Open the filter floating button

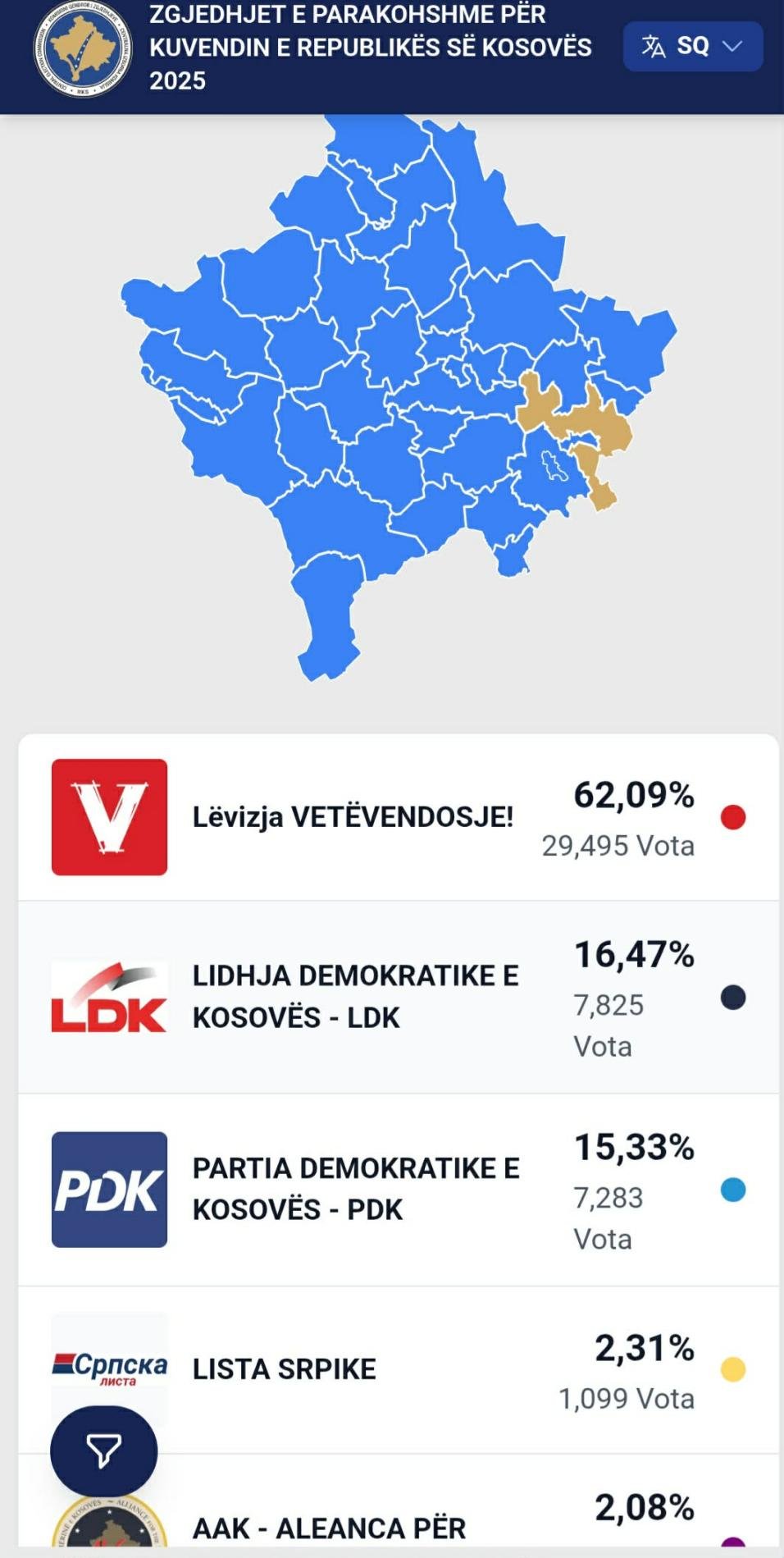[103, 1451]
